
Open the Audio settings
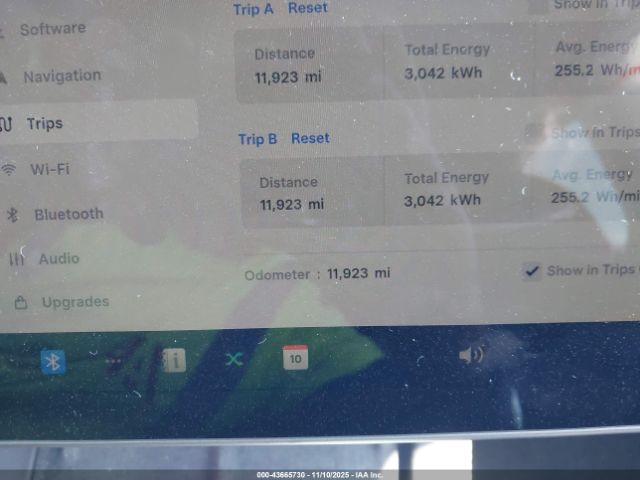coord(58,259)
